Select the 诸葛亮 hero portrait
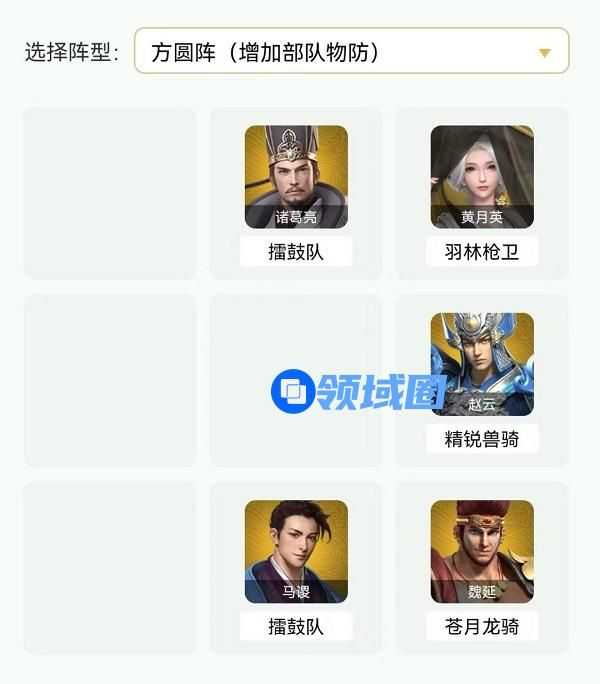Screen dimensions: 600x684 [296, 175]
